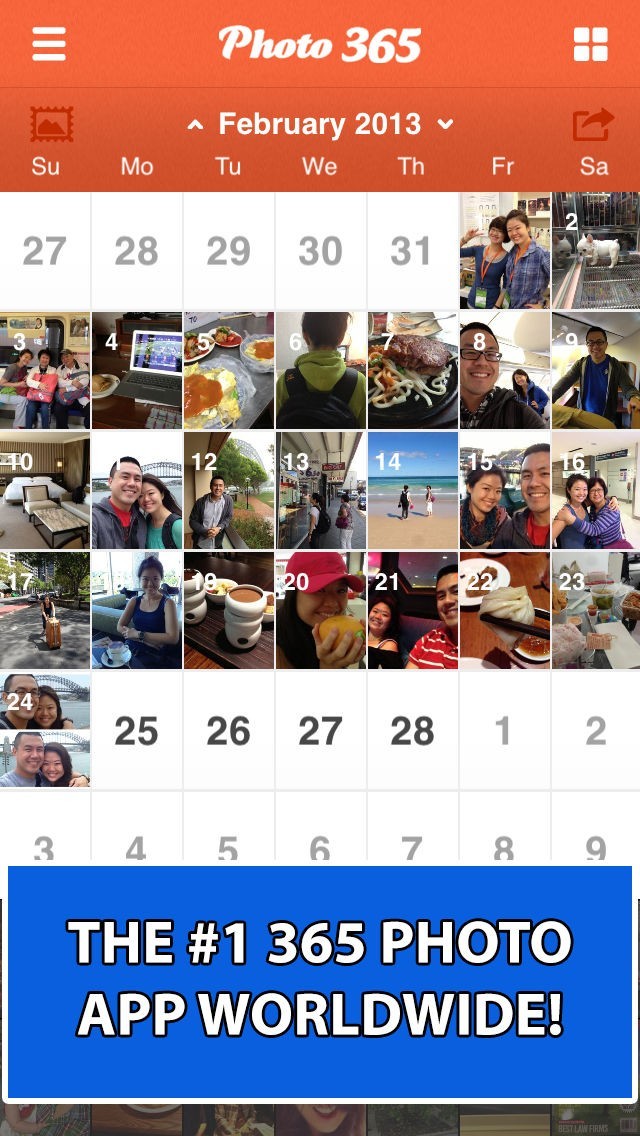Screen dimensions: 640x1136
Task: Open the suitcase photo on day 17
Action: pos(45,610)
